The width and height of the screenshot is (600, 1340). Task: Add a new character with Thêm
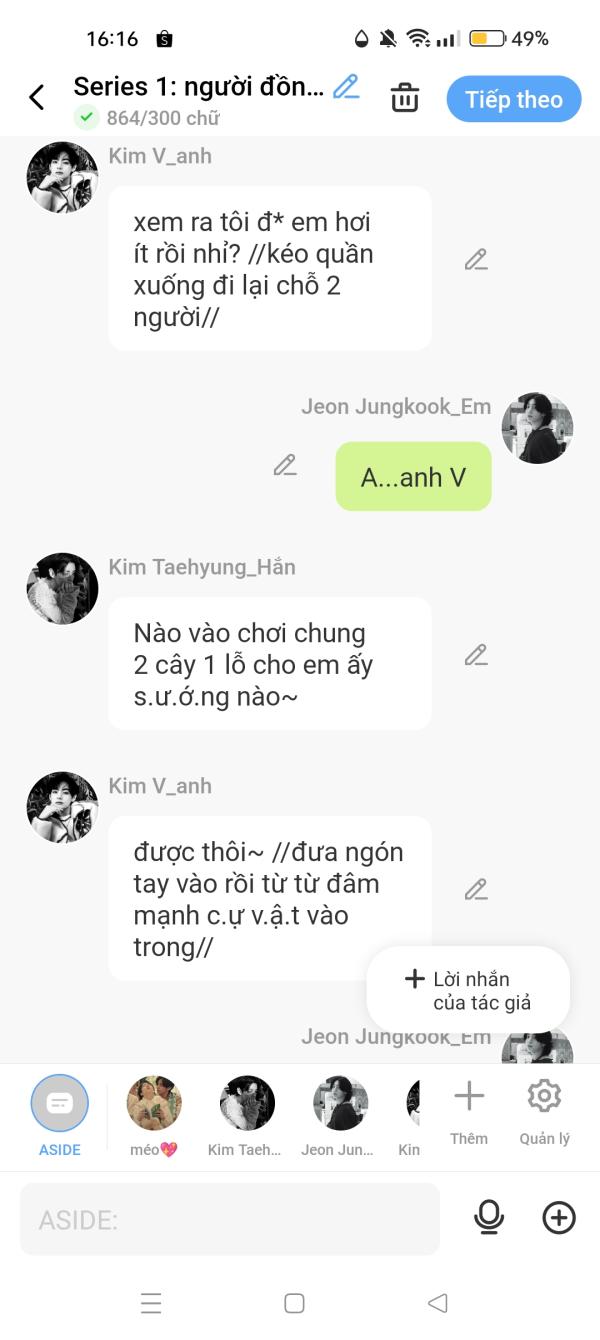[468, 1110]
